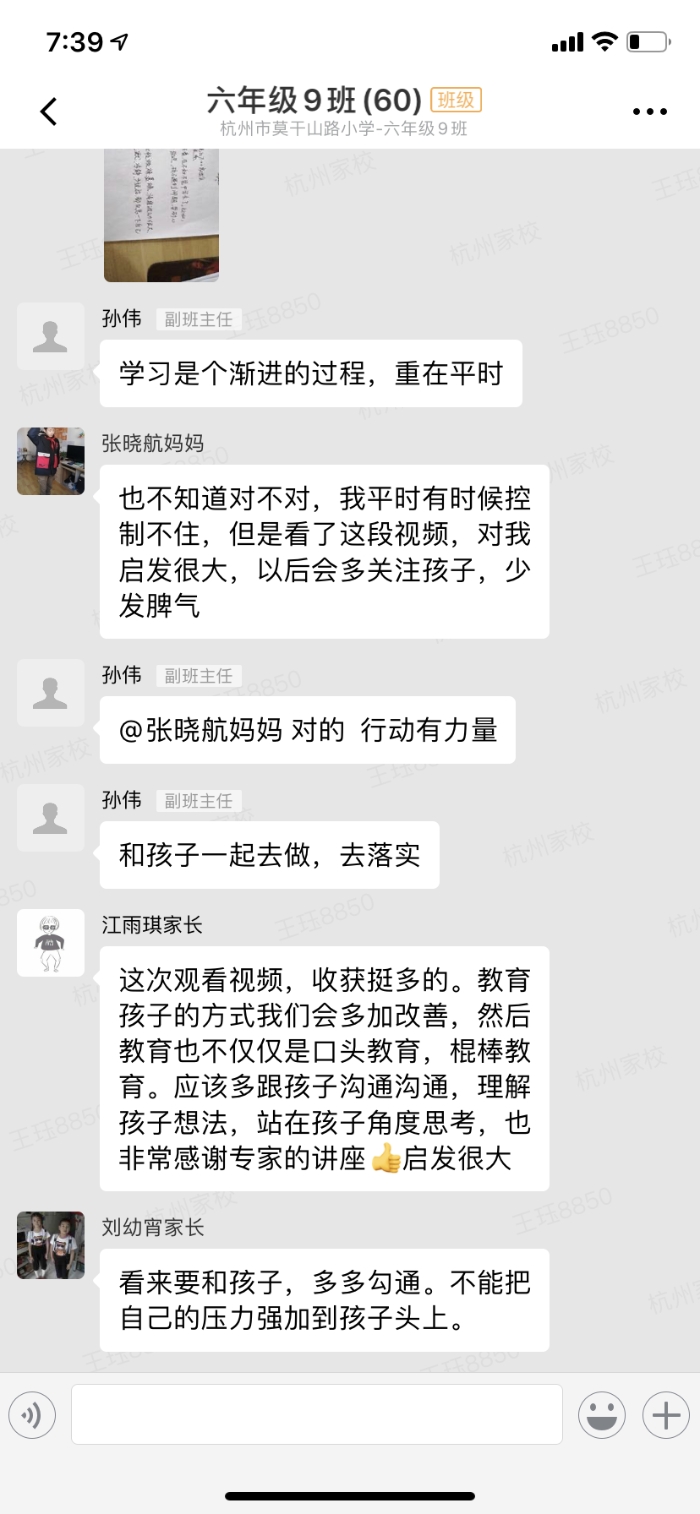View 张晓航妈妈's profile avatar
The width and height of the screenshot is (700, 1514).
[x=50, y=461]
